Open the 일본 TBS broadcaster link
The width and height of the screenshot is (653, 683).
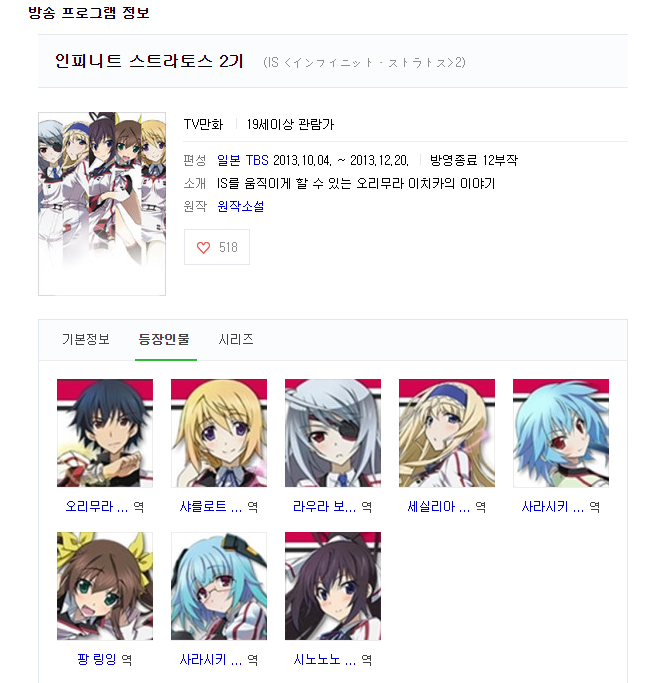[x=243, y=160]
